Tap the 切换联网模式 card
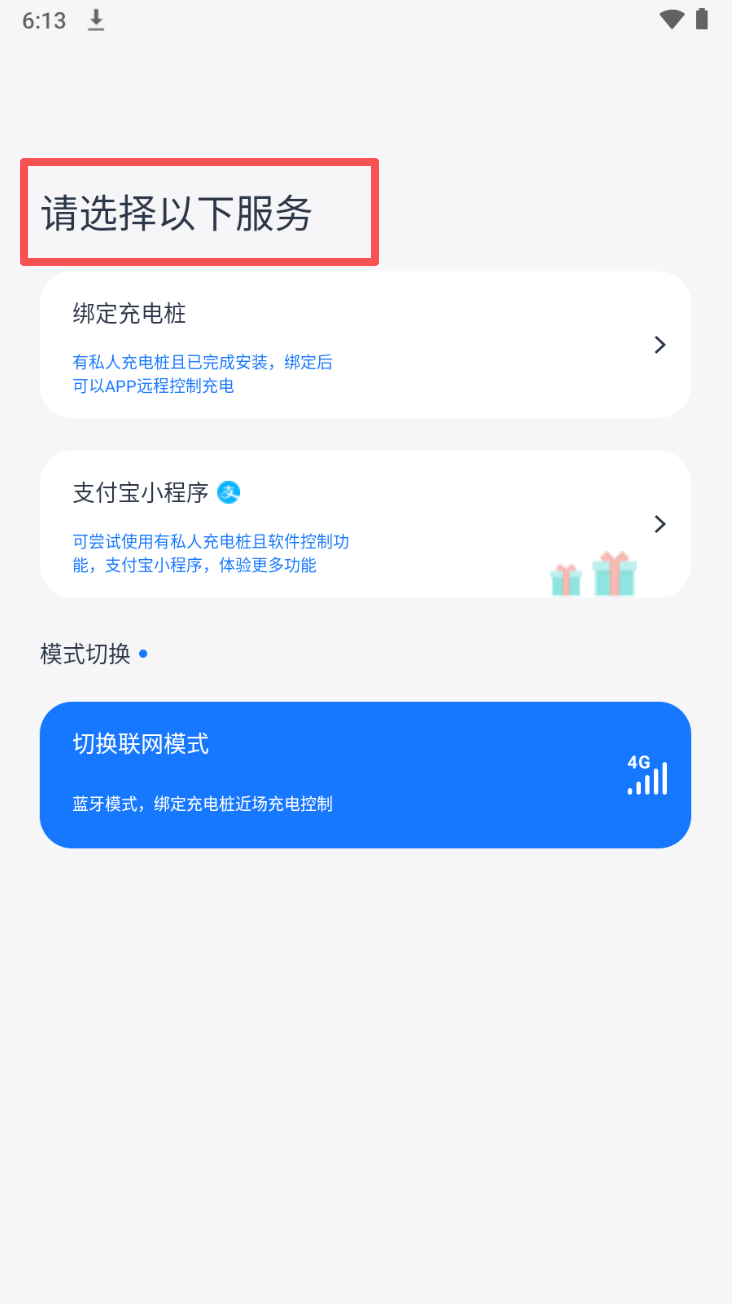This screenshot has width=732, height=1304. coord(365,775)
